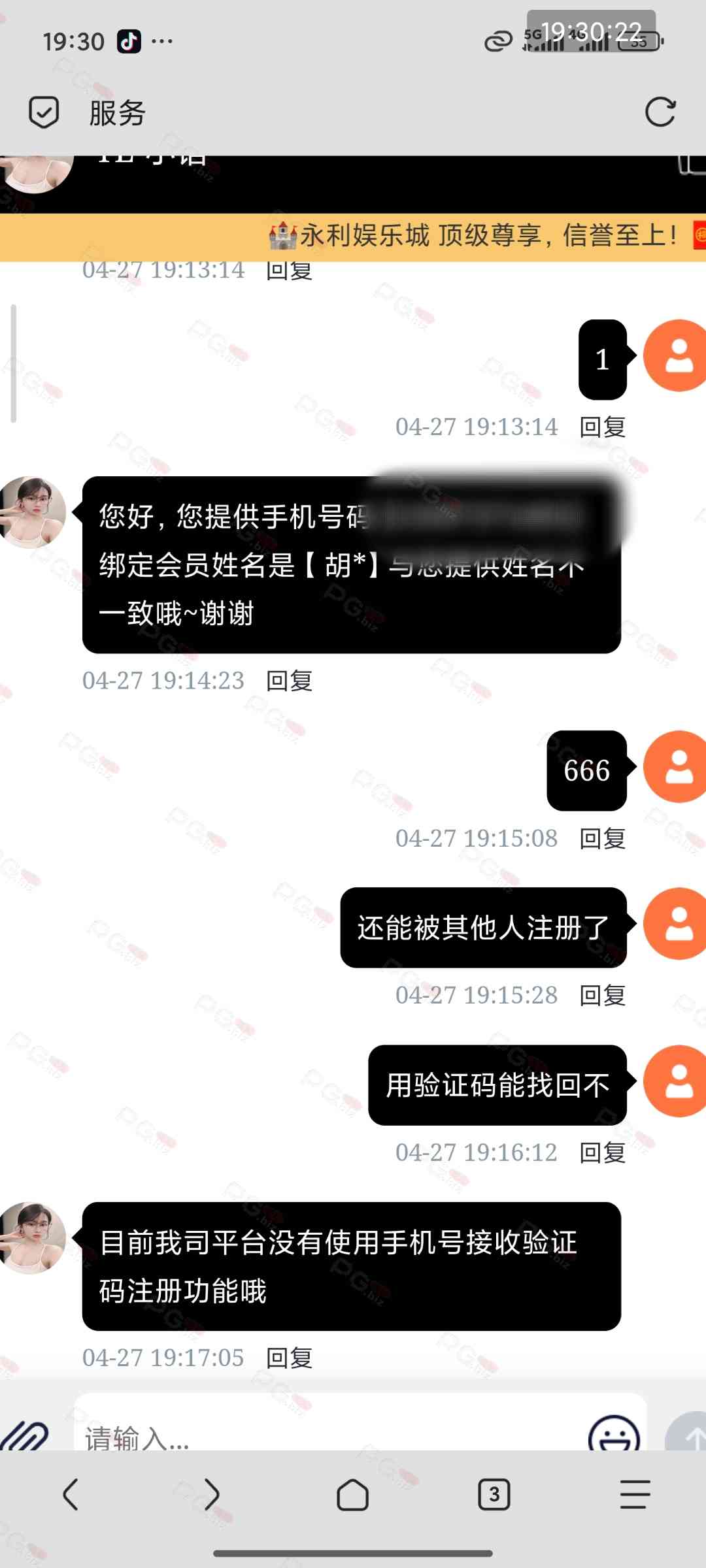The height and width of the screenshot is (1568, 706).
Task: Reply to the 19:14:23 support message
Action: (290, 681)
